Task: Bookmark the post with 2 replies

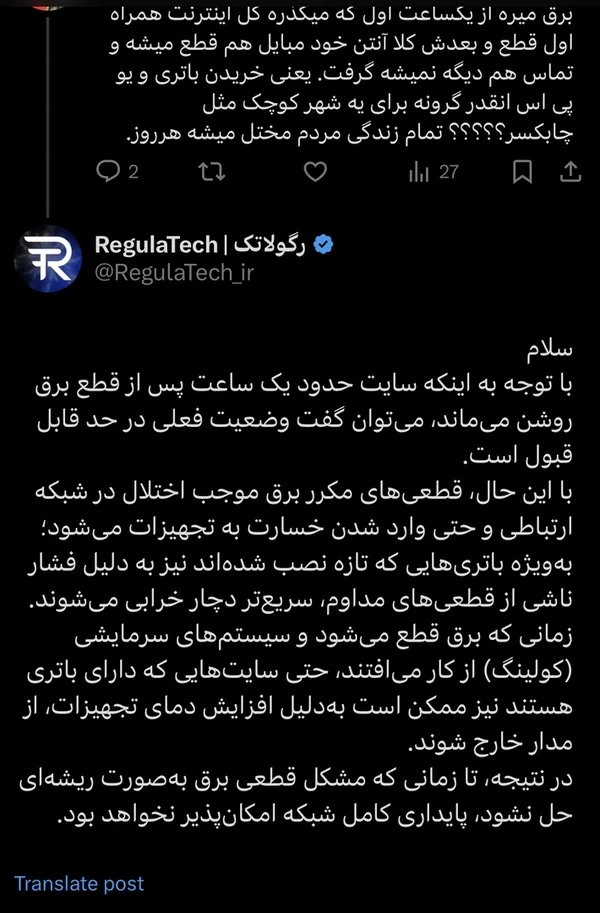Action: (522, 172)
